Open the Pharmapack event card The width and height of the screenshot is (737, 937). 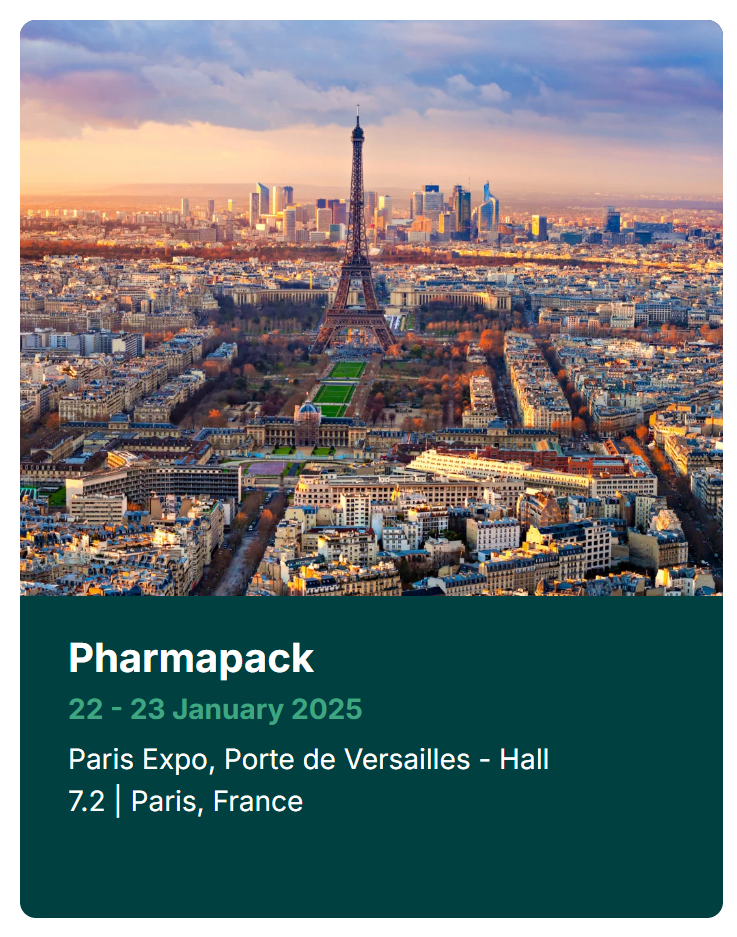[x=191, y=658]
